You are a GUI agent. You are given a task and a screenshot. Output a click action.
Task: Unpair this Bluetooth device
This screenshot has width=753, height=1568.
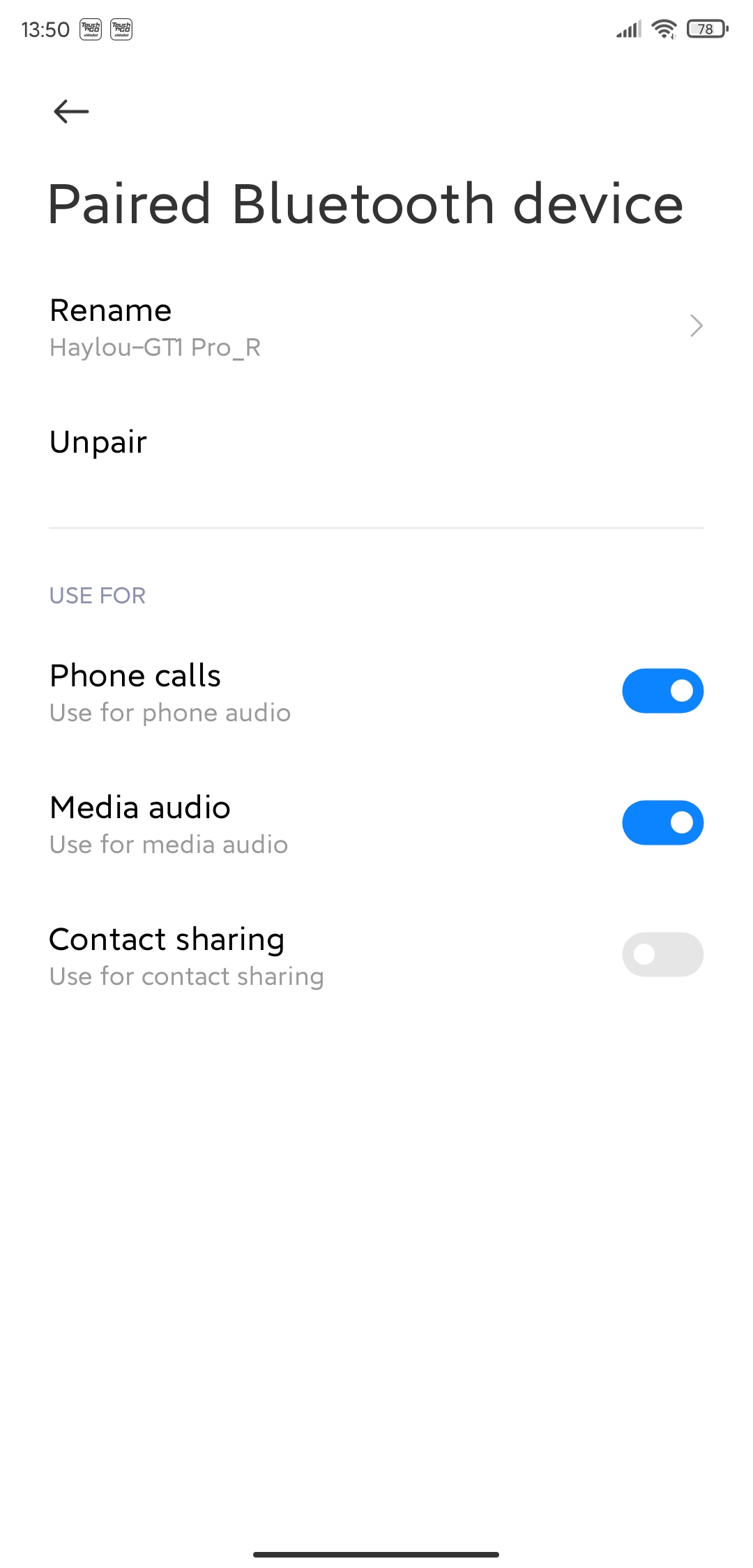tap(98, 442)
